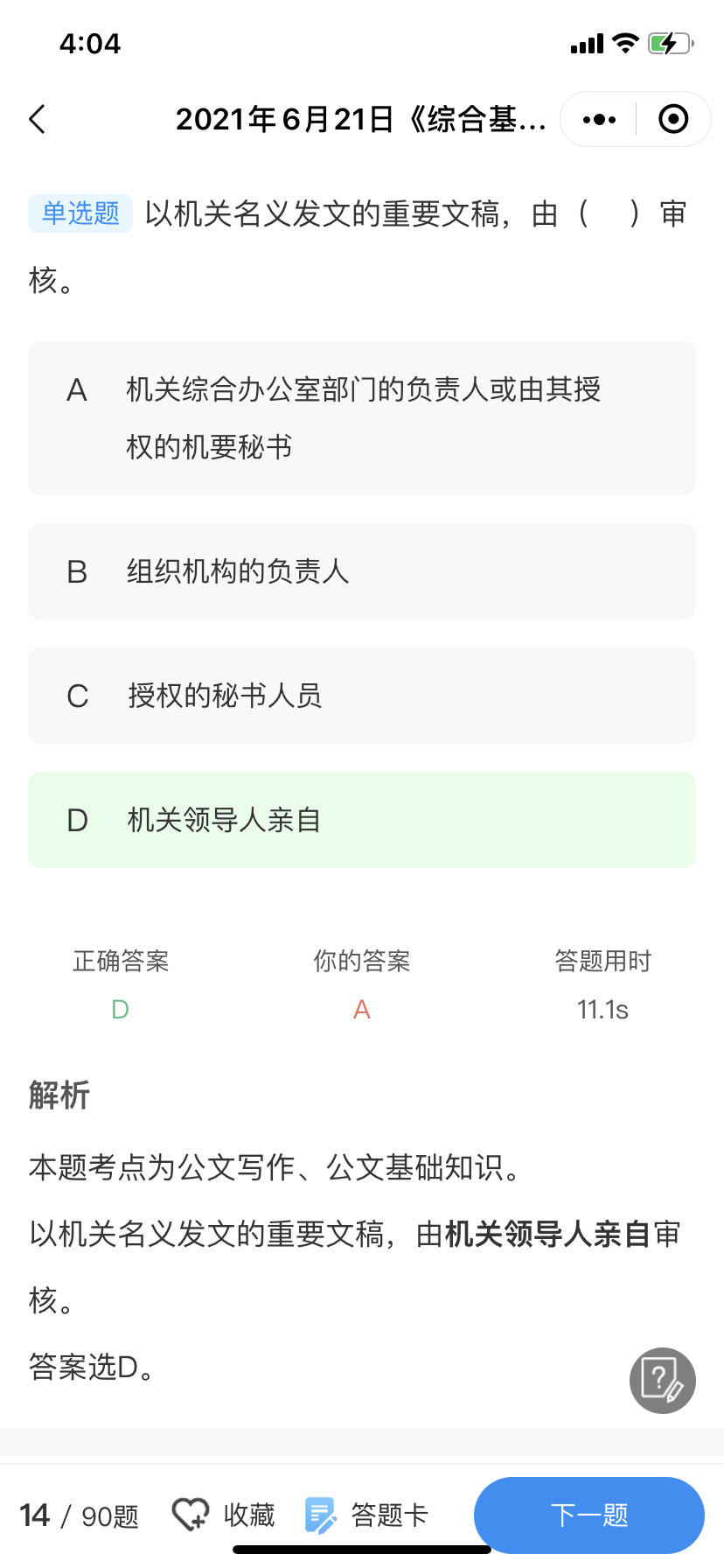Go to the next question 下一题

click(x=589, y=1515)
